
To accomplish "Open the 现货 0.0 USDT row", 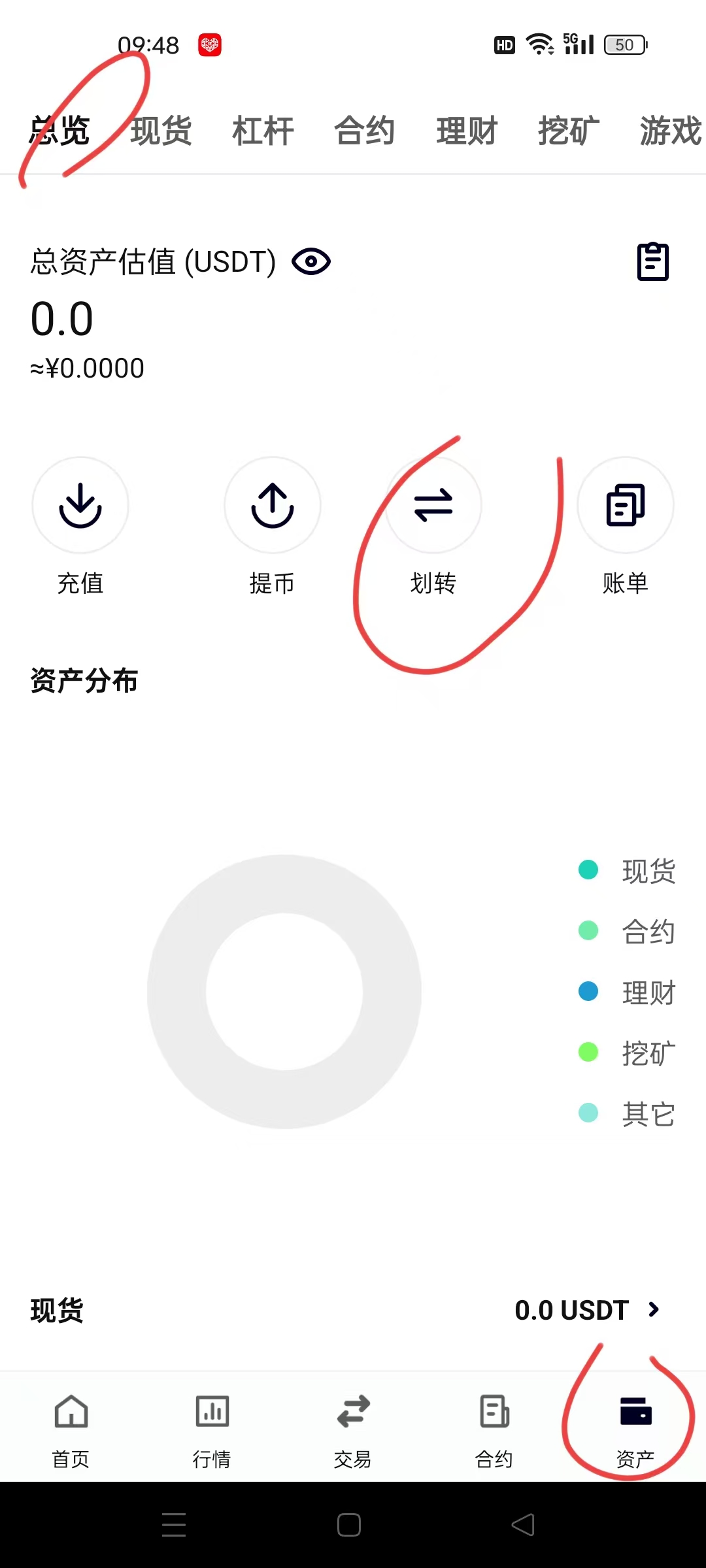I will click(353, 1310).
